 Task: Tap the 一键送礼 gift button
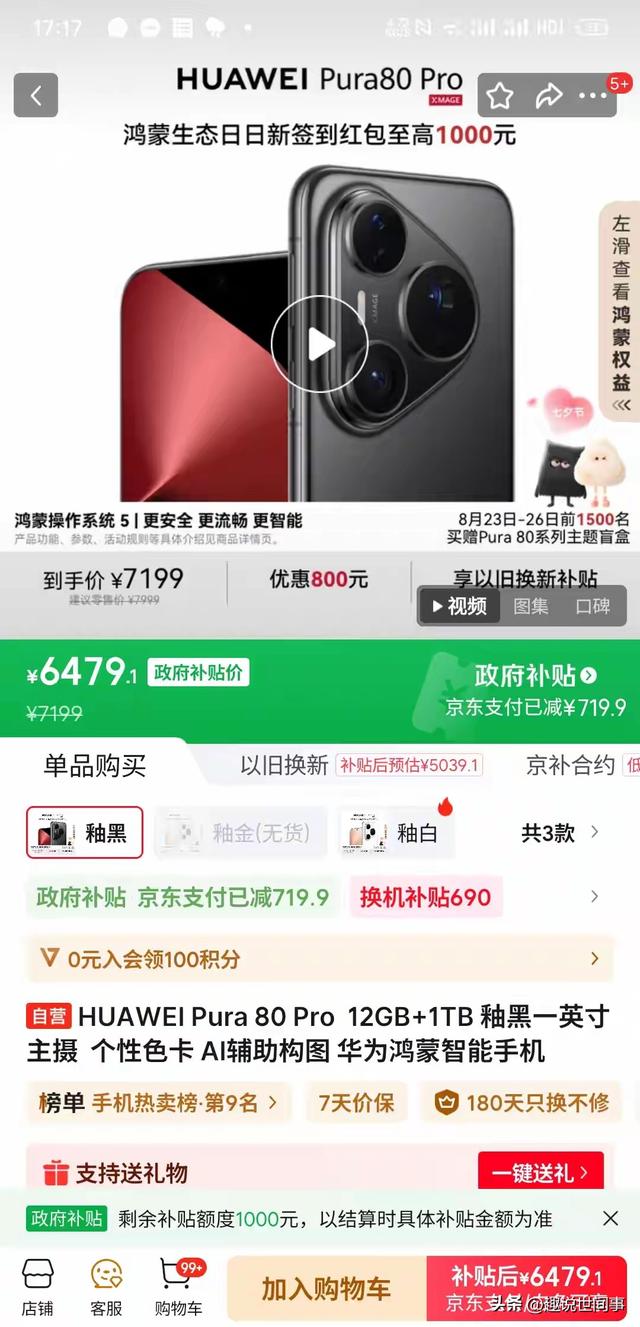click(x=540, y=1172)
